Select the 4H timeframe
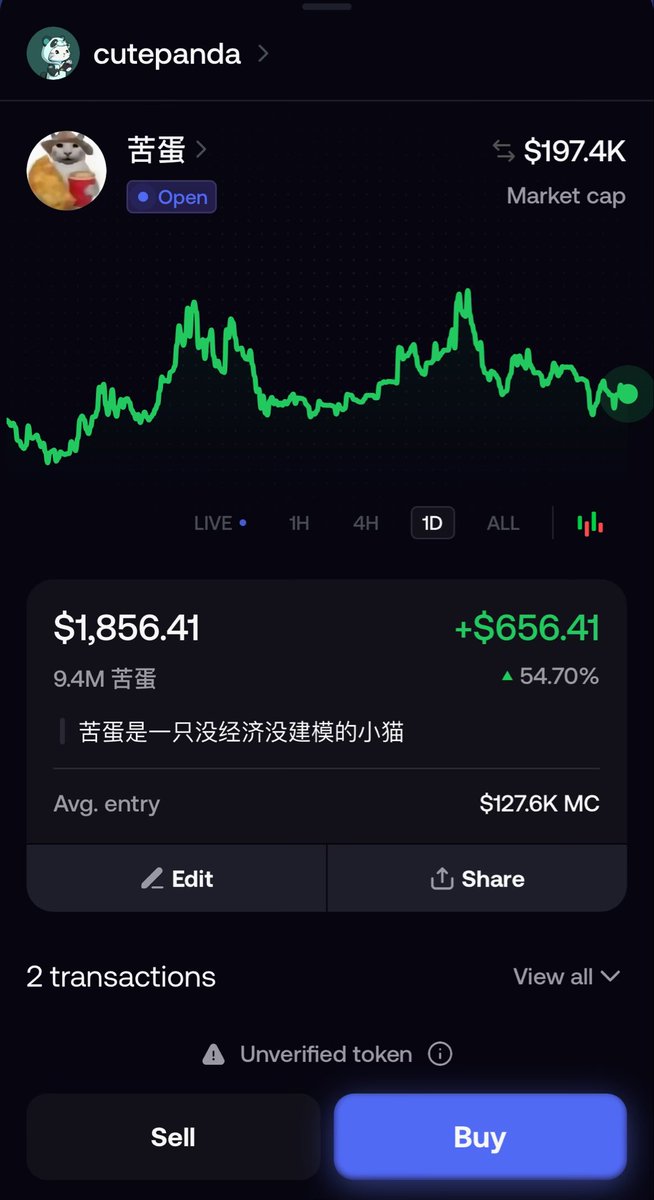This screenshot has width=654, height=1200. pyautogui.click(x=366, y=523)
